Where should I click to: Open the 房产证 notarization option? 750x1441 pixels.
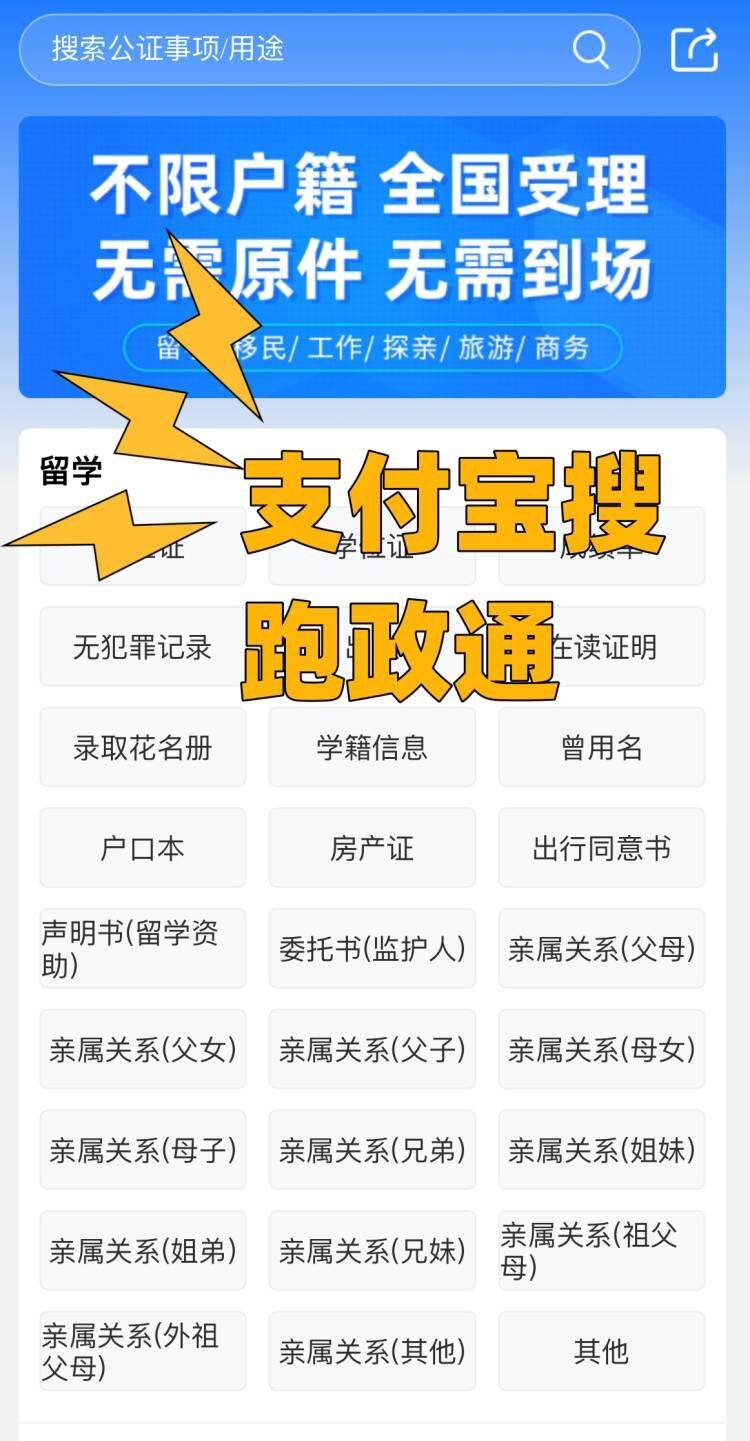pos(371,849)
